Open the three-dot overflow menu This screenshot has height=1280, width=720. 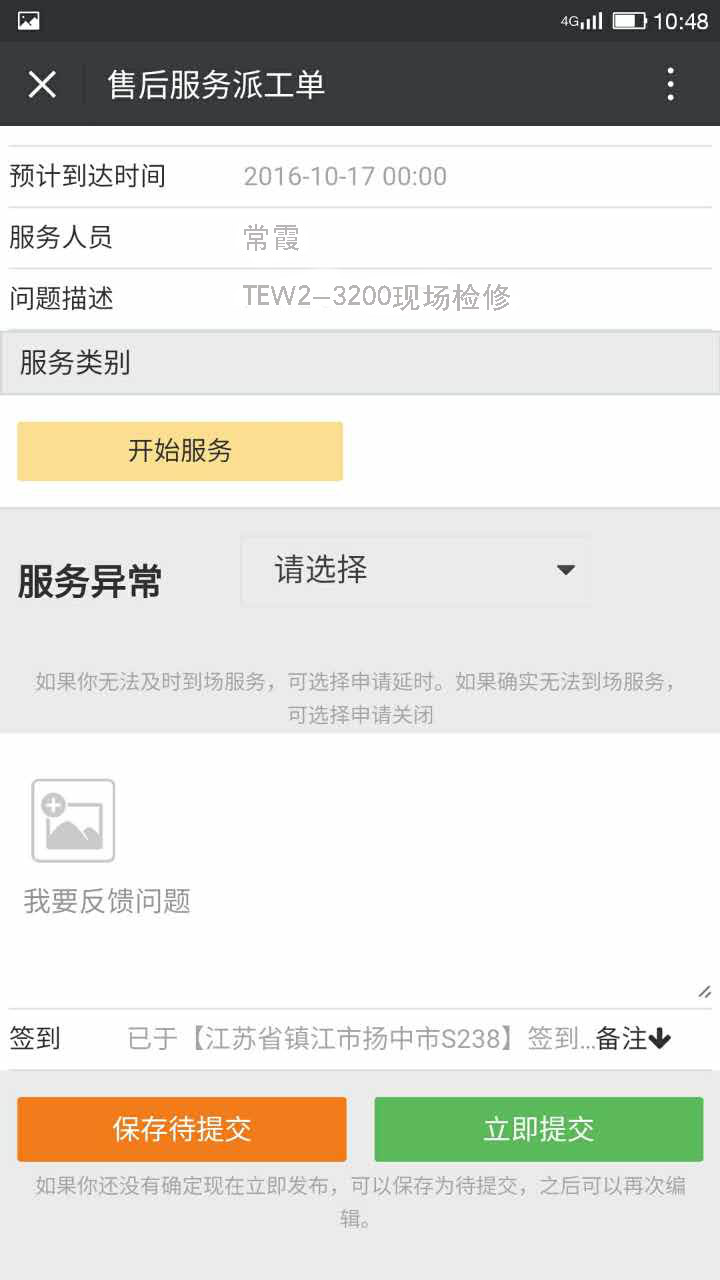[x=670, y=85]
